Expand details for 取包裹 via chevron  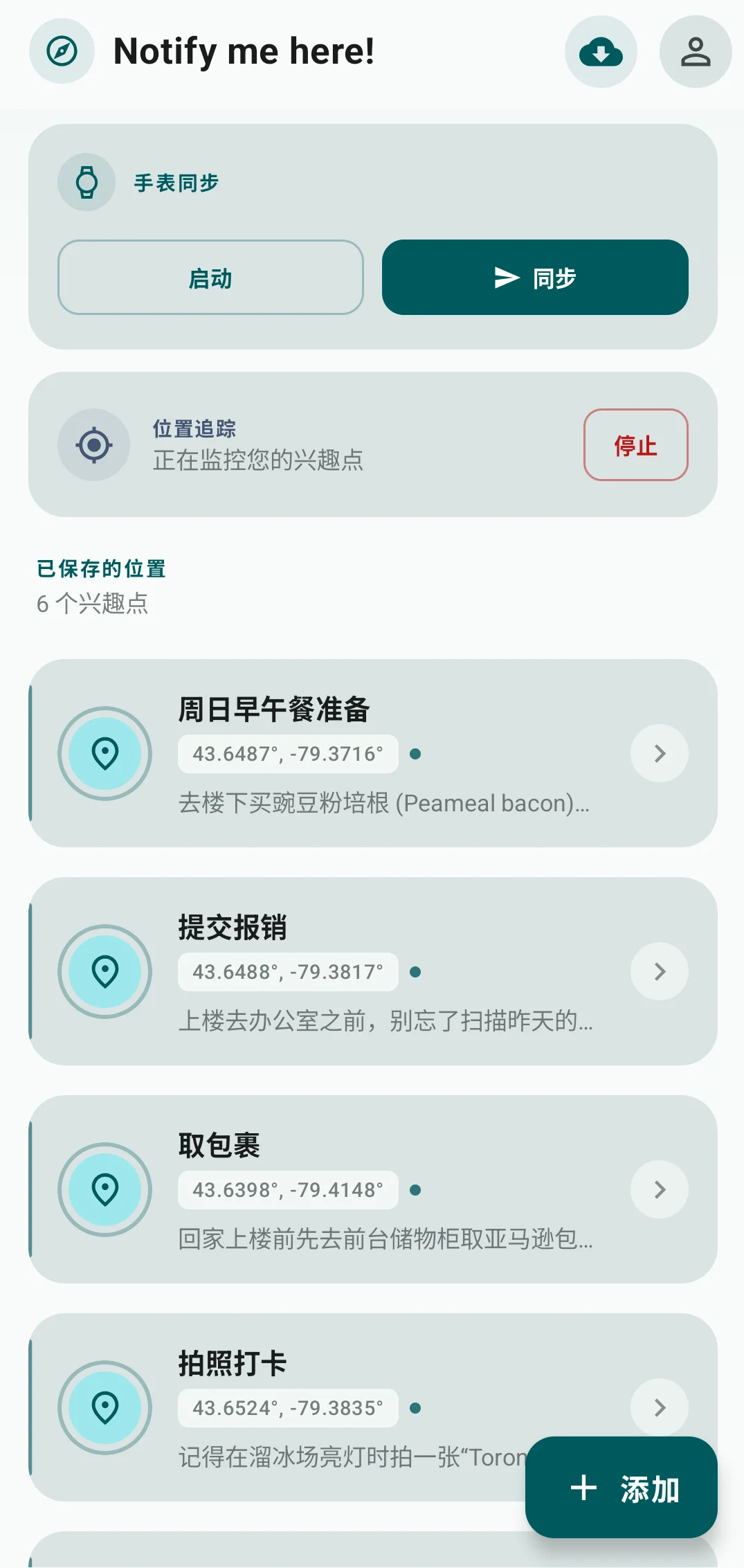tap(659, 1190)
